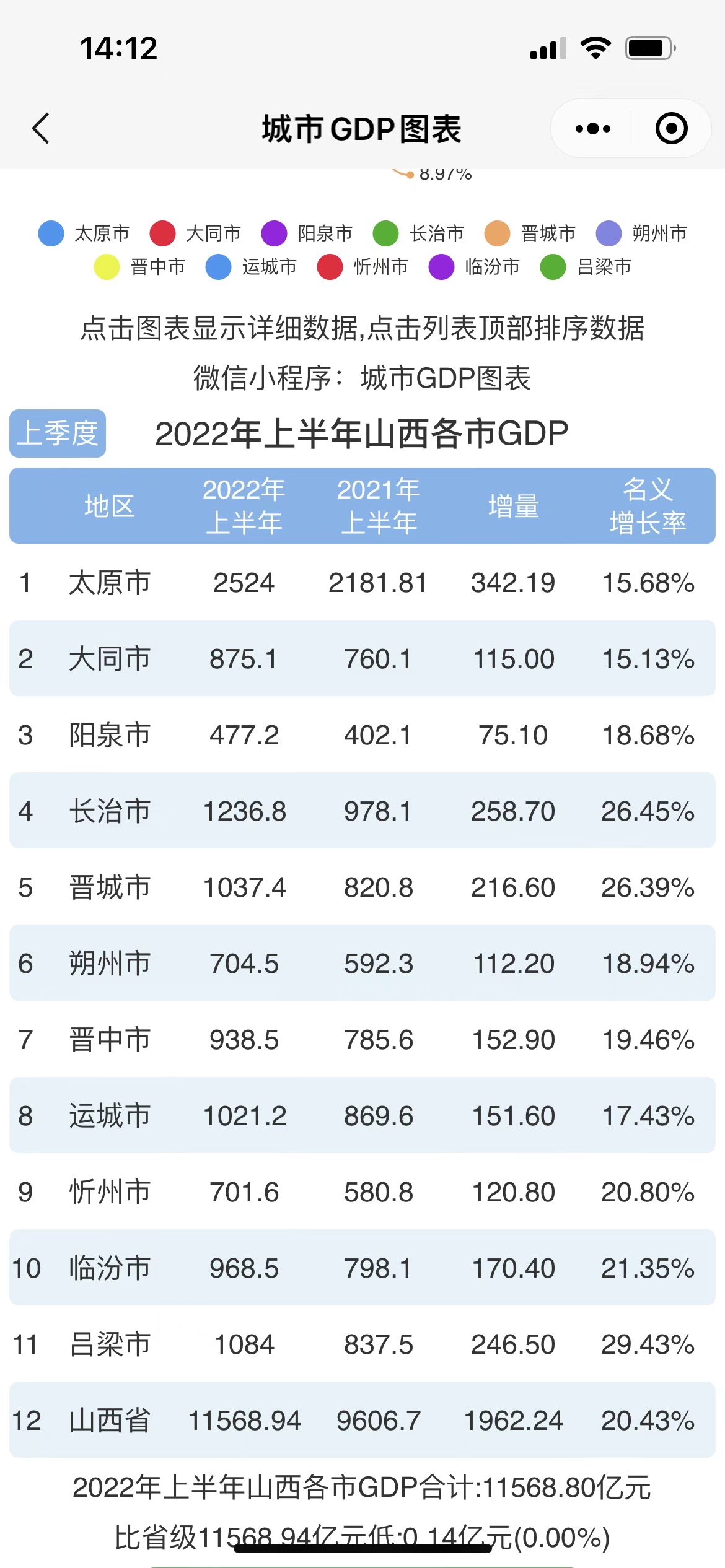Open the mini program three-dot menu
Image resolution: width=725 pixels, height=1568 pixels.
coord(592,129)
